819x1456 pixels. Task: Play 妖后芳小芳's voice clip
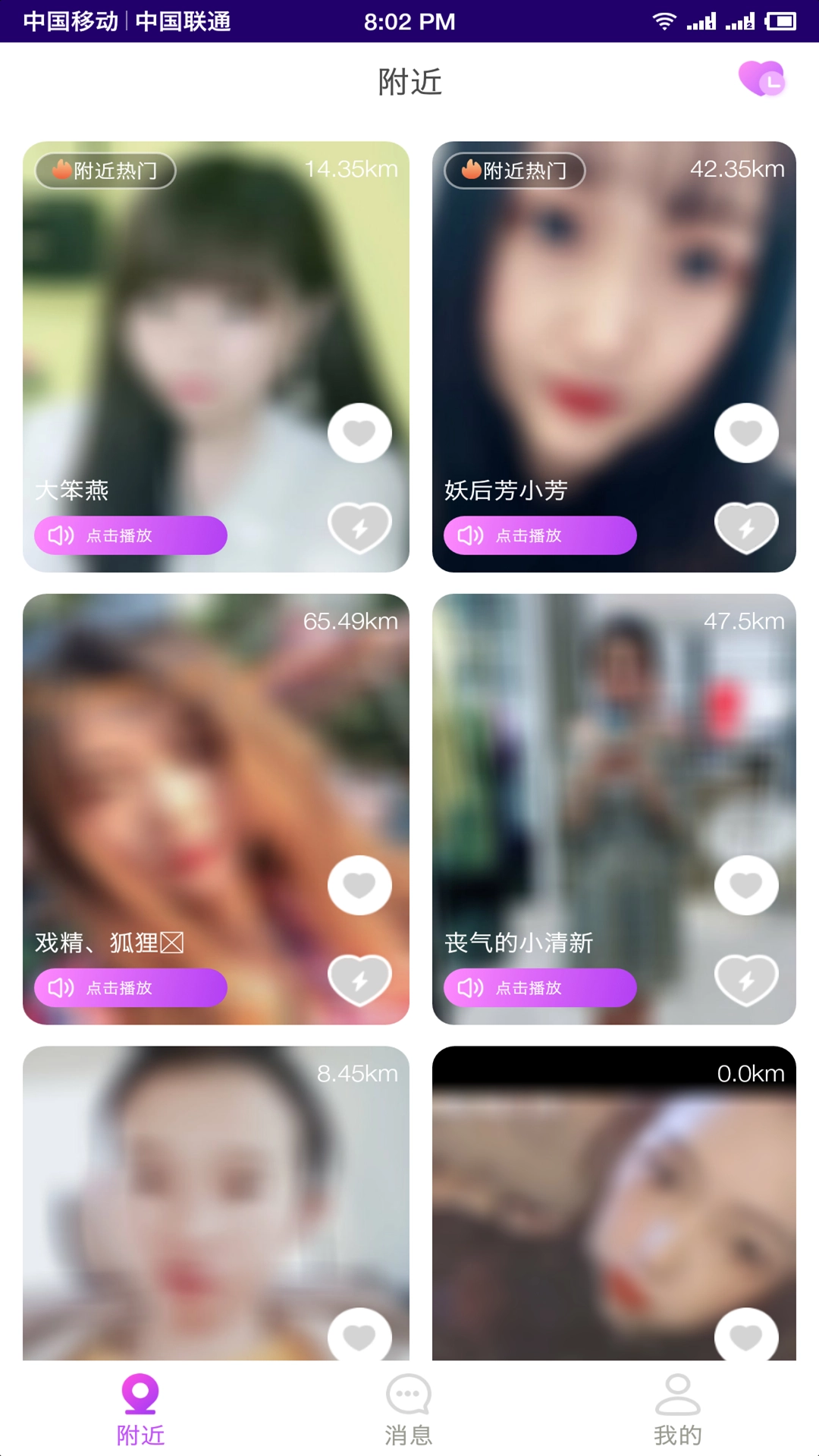pyautogui.click(x=540, y=535)
